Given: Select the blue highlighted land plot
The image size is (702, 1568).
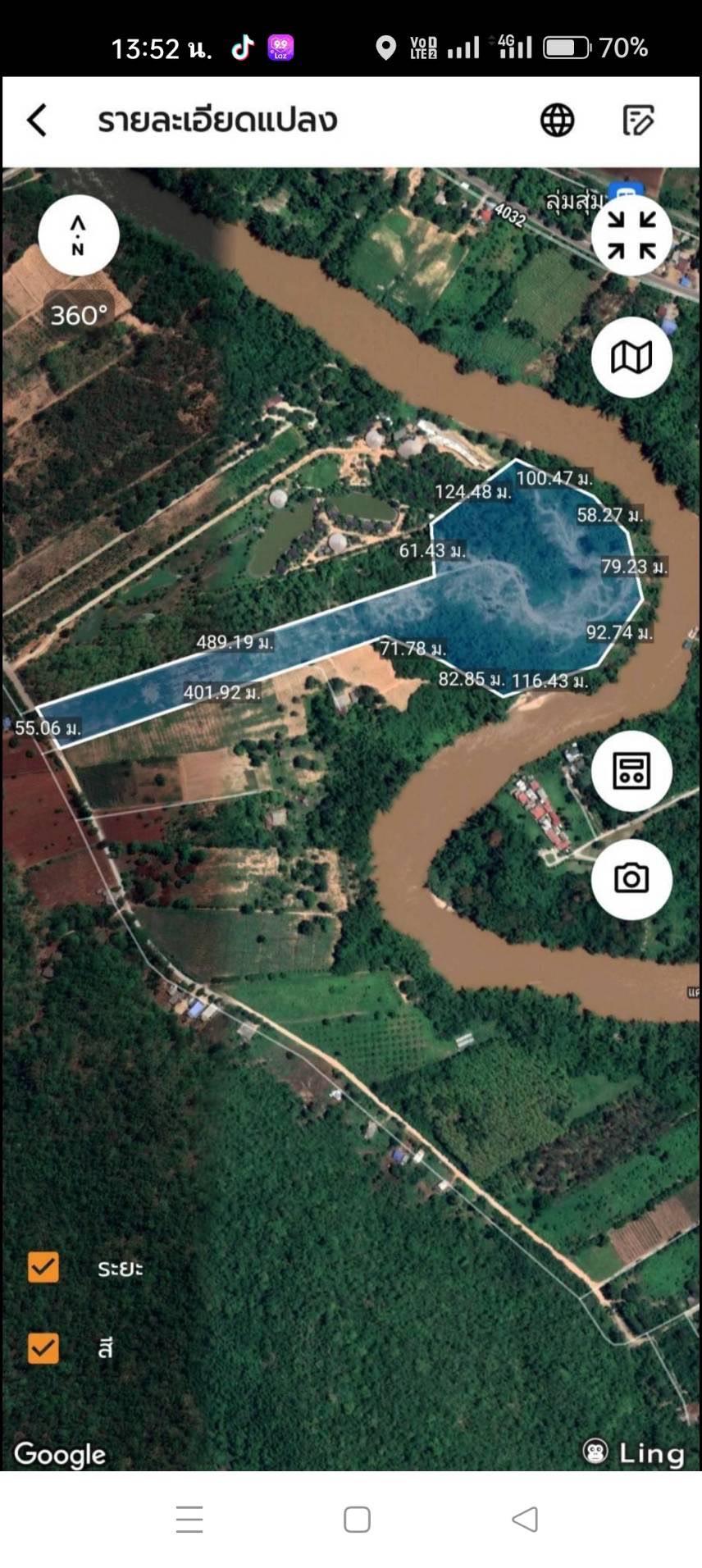Looking at the screenshot, I should [525, 582].
